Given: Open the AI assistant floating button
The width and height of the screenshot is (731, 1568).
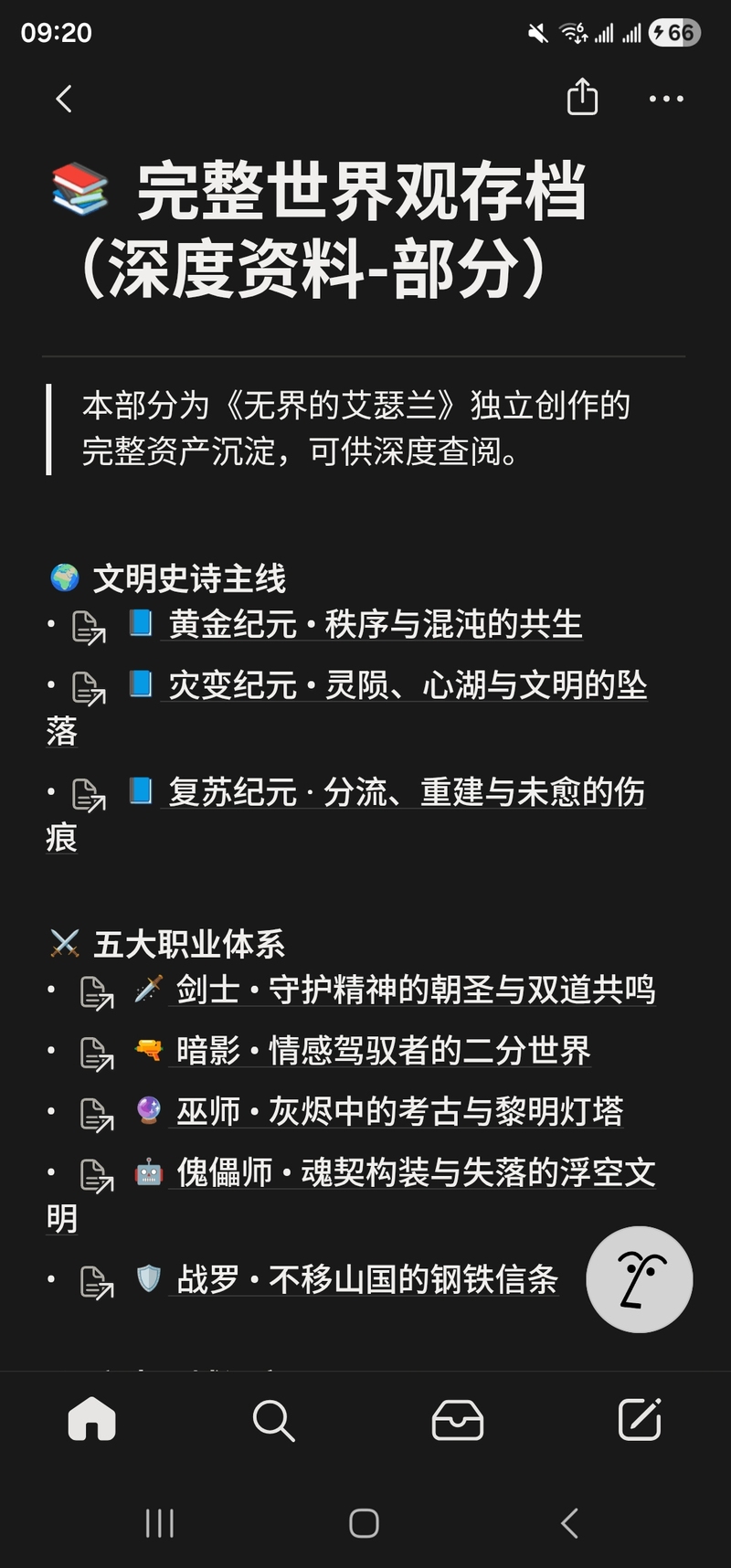Looking at the screenshot, I should [639, 1279].
